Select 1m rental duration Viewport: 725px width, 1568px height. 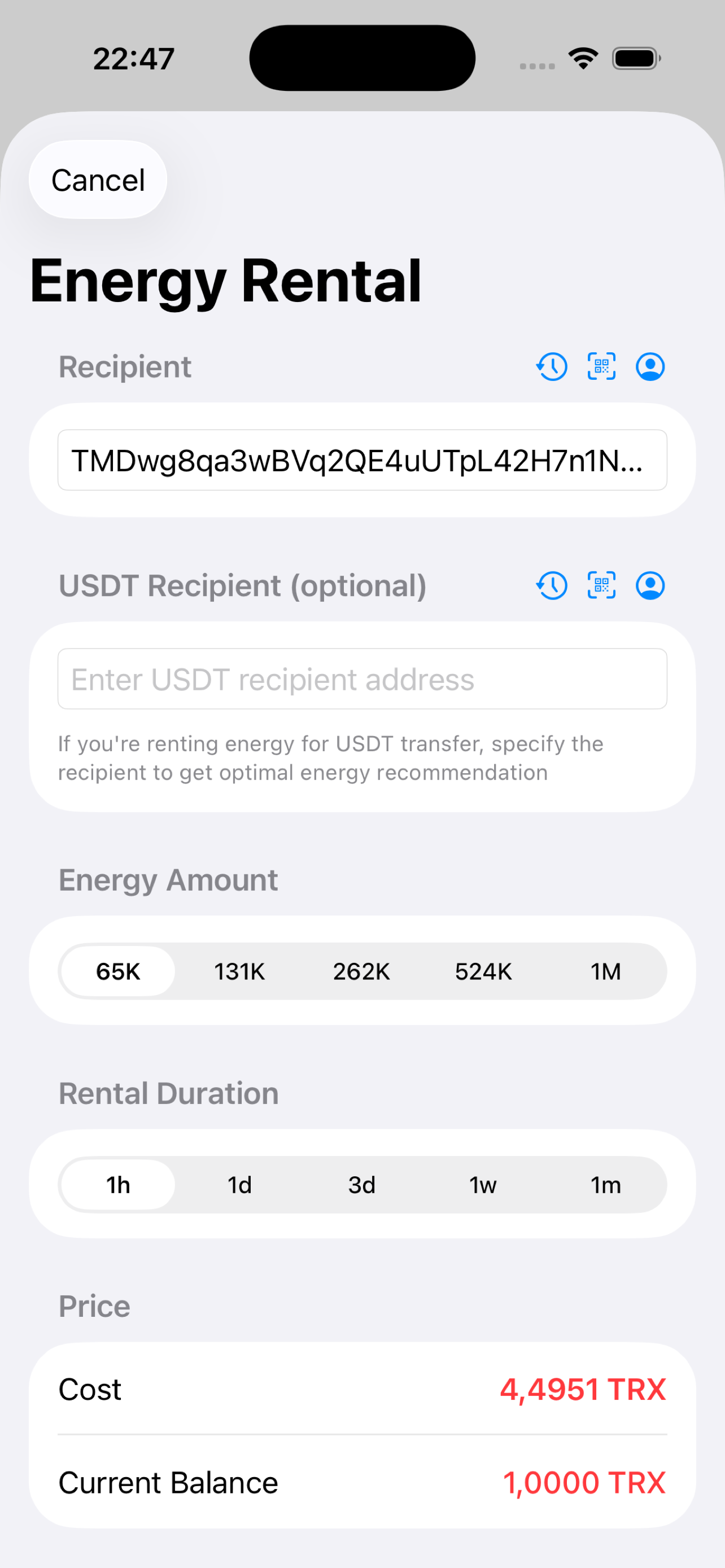606,1184
